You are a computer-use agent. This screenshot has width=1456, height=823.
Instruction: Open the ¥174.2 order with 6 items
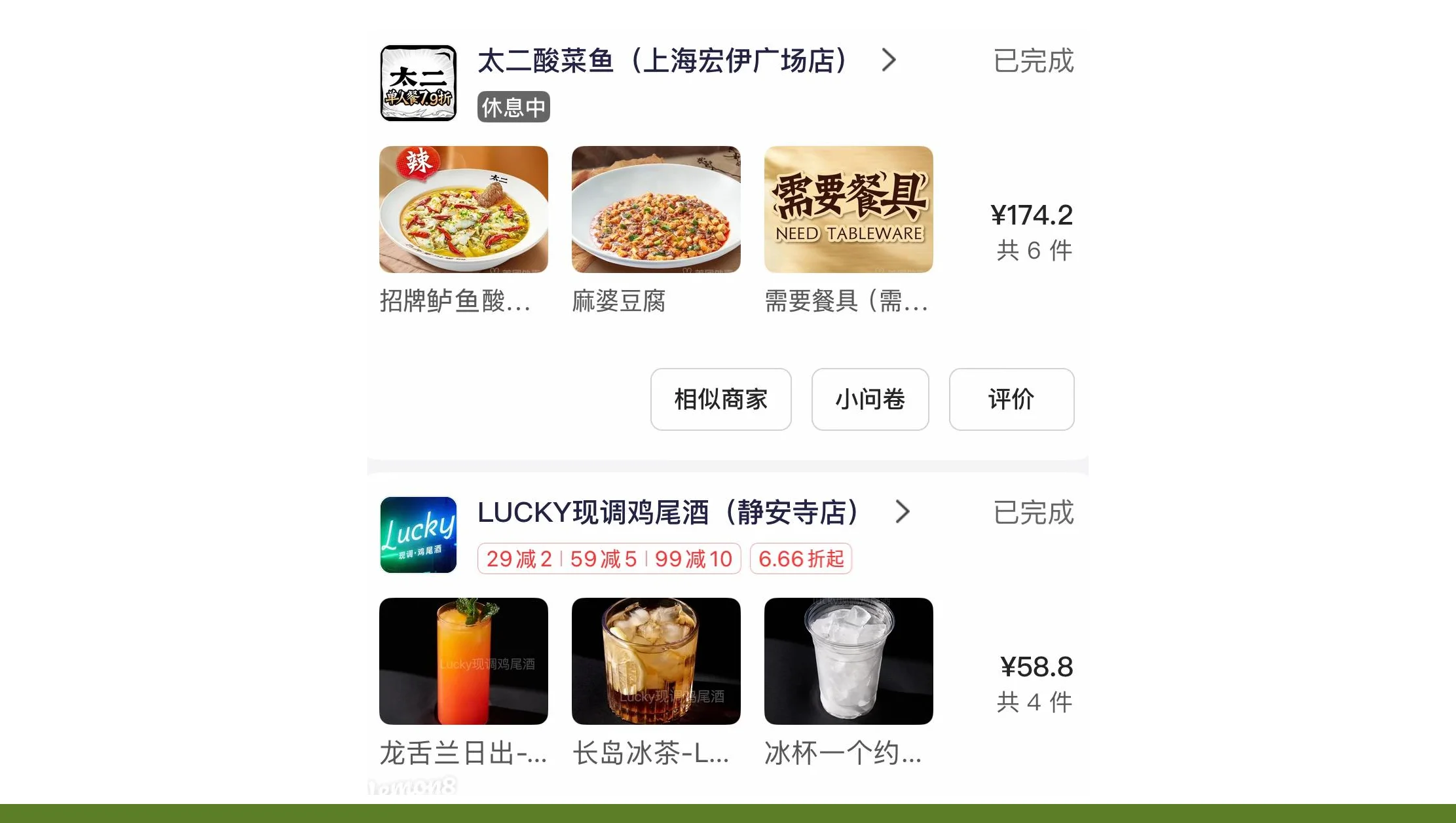pyautogui.click(x=1032, y=230)
